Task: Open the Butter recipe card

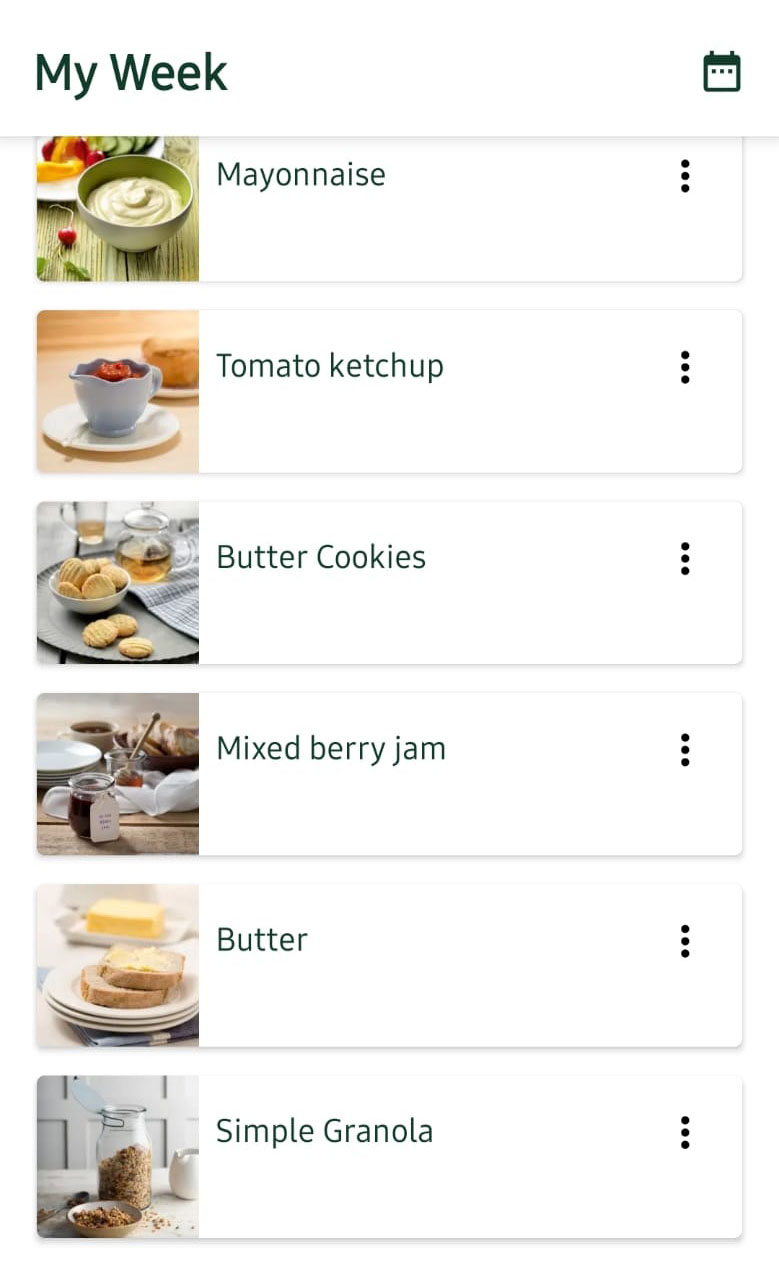Action: click(262, 940)
